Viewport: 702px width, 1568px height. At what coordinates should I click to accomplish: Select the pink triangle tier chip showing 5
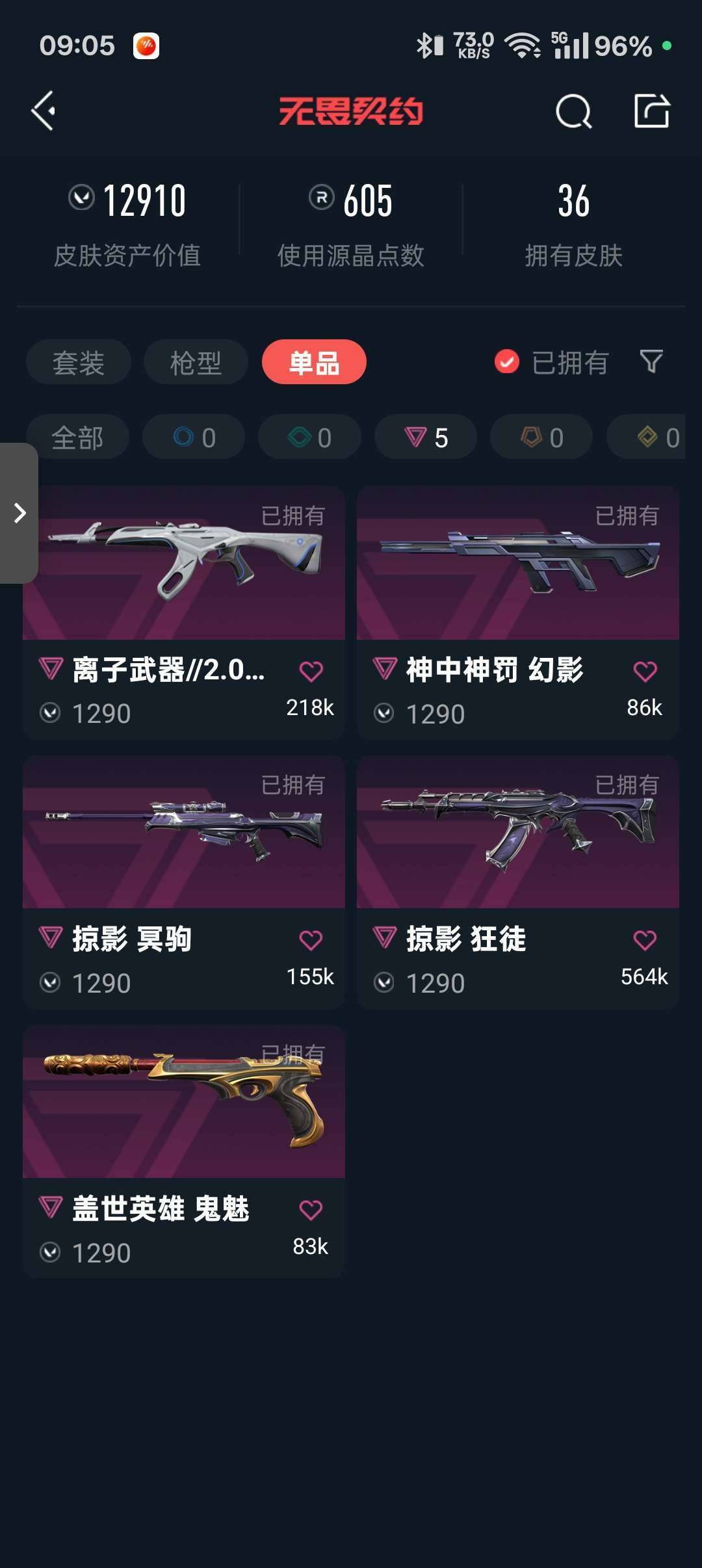426,438
